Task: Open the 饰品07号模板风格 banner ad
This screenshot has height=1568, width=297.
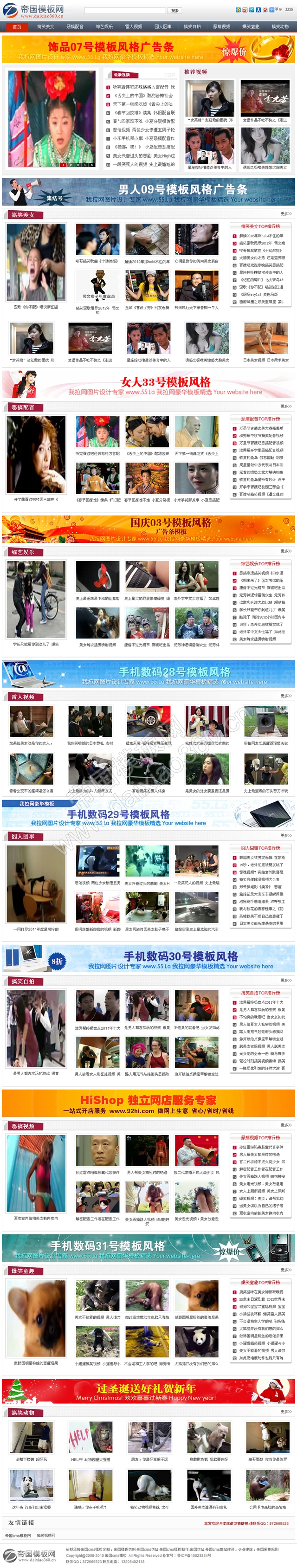Action: click(x=148, y=49)
